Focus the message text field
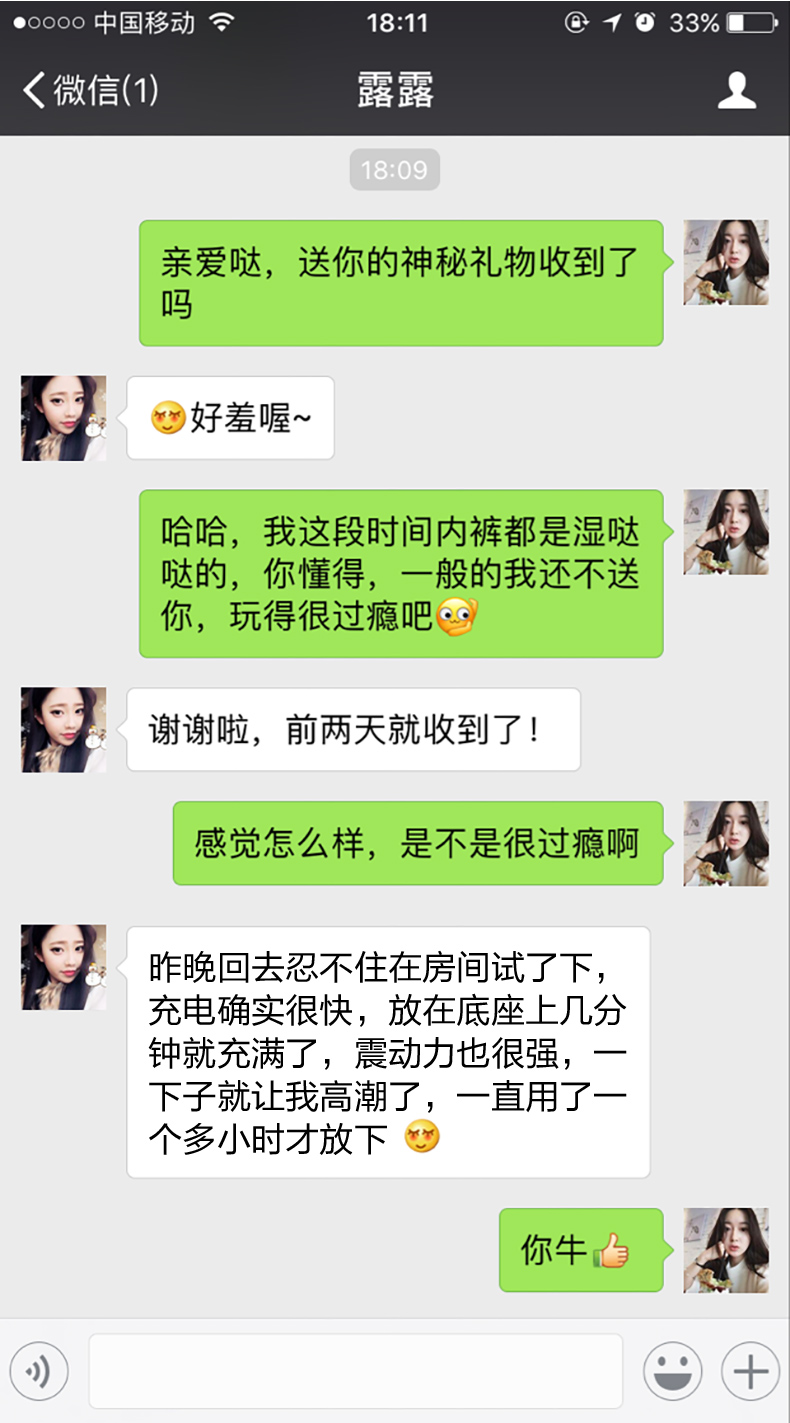 (x=355, y=1371)
